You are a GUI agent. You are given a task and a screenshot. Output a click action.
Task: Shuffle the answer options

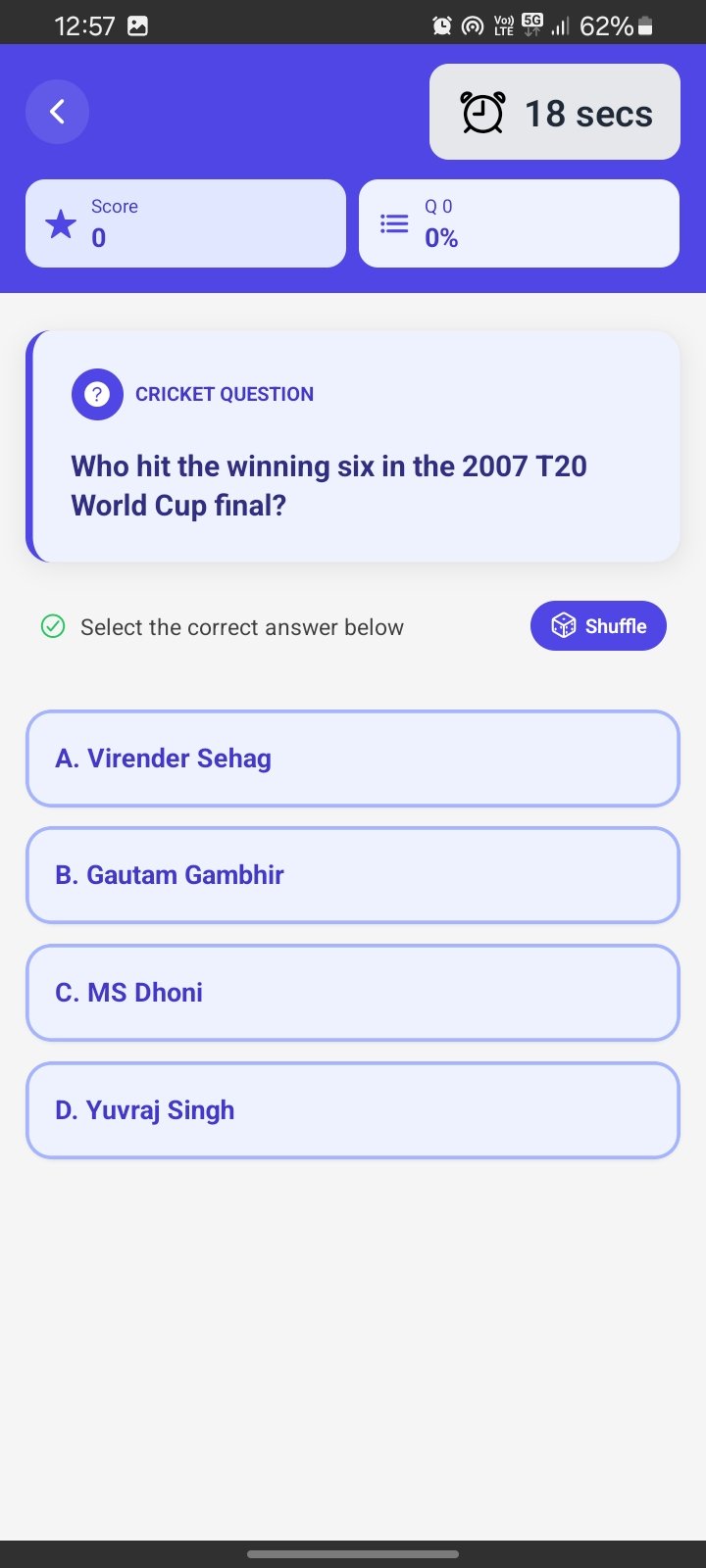598,625
